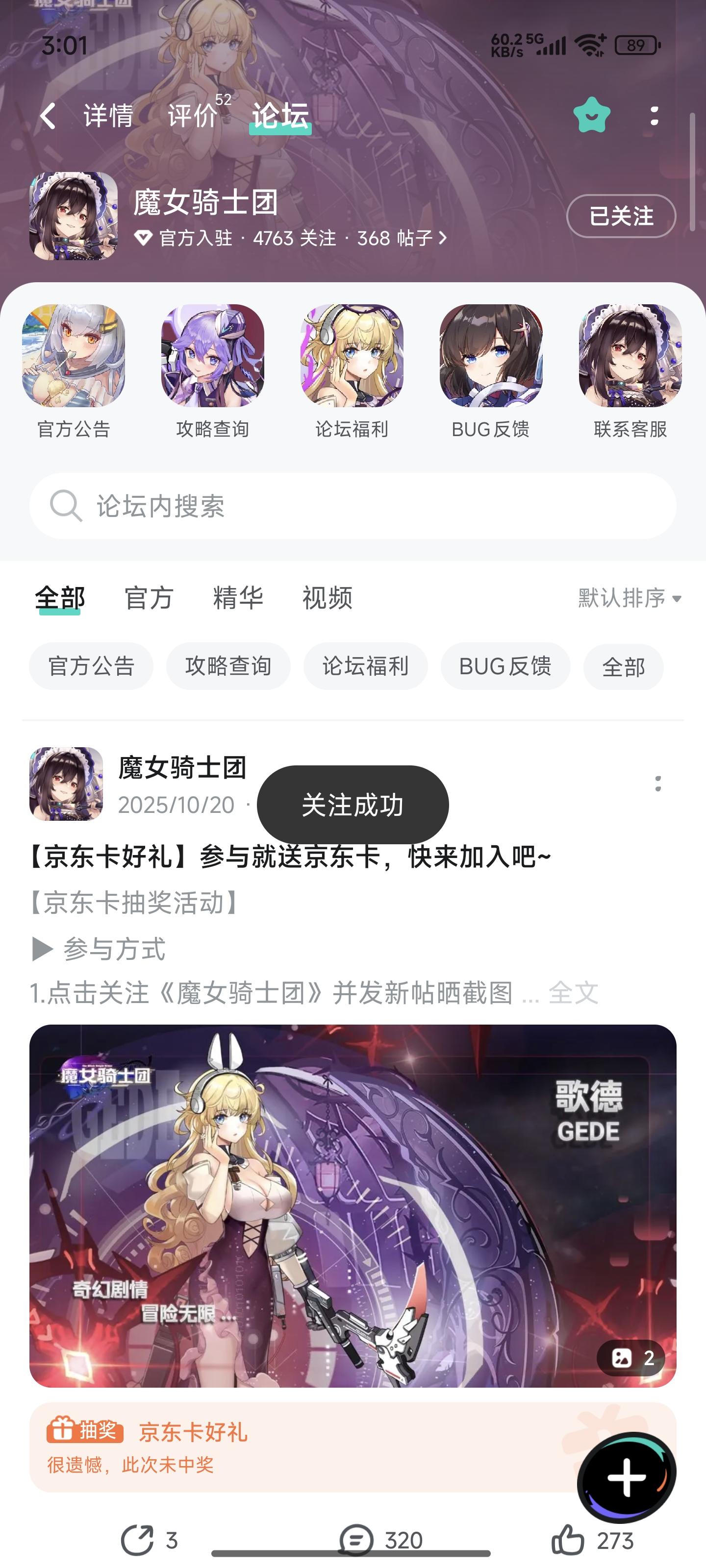Tap the 攻略查询 filter chip
This screenshot has width=706, height=1568.
(x=228, y=666)
